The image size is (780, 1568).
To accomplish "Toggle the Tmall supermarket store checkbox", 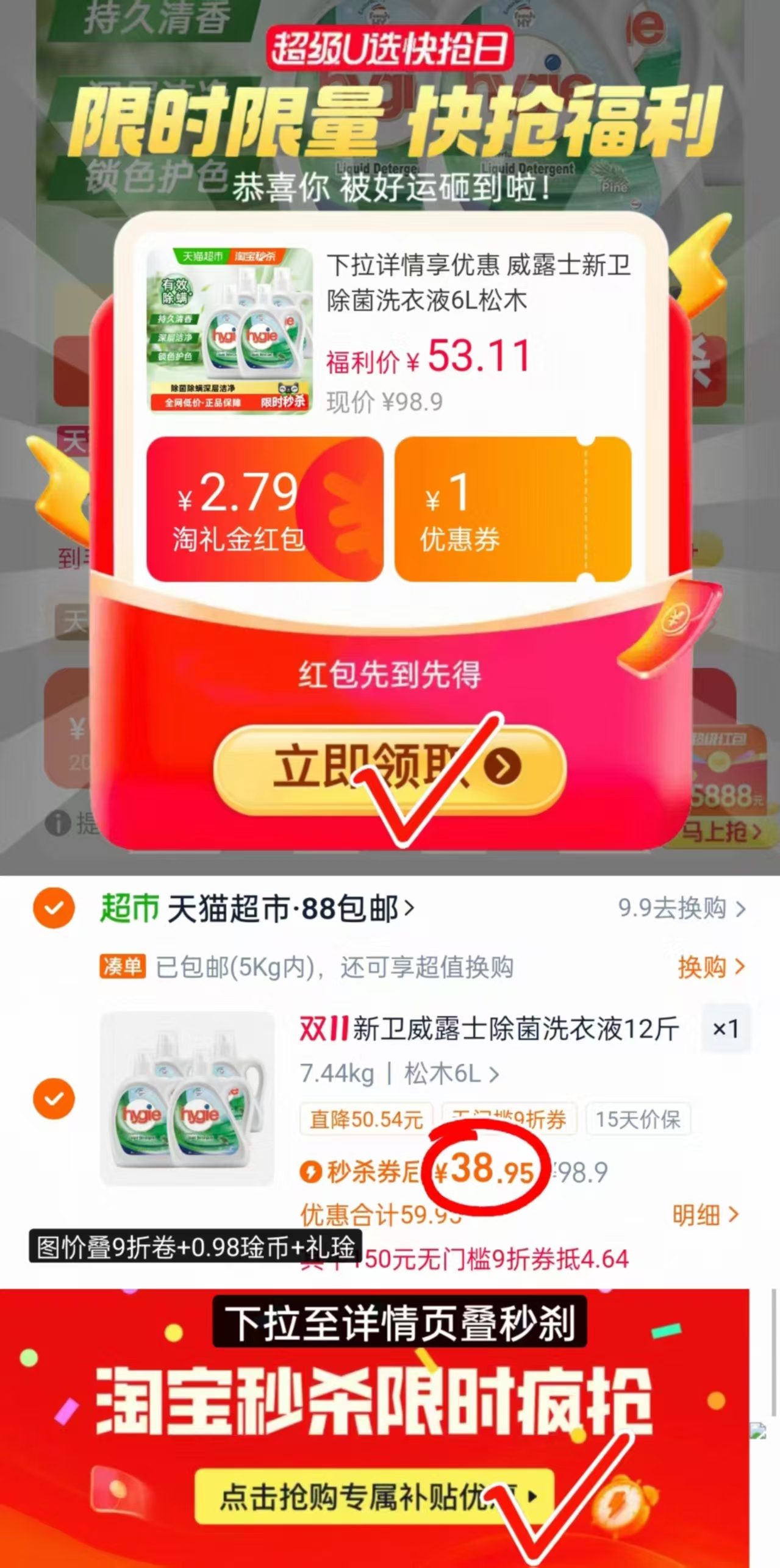I will coord(54,909).
